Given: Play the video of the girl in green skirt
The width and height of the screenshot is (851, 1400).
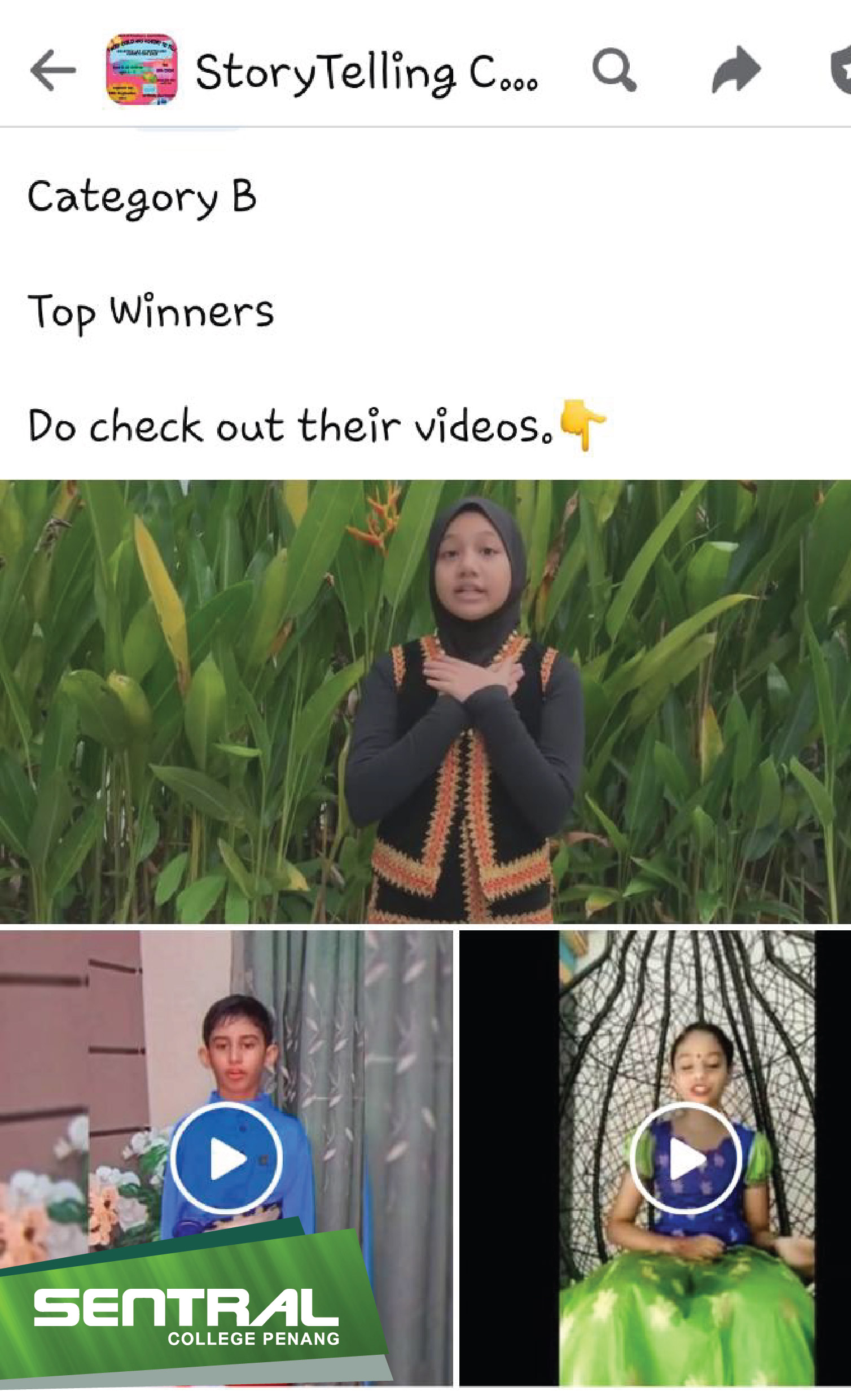Looking at the screenshot, I should (686, 1158).
